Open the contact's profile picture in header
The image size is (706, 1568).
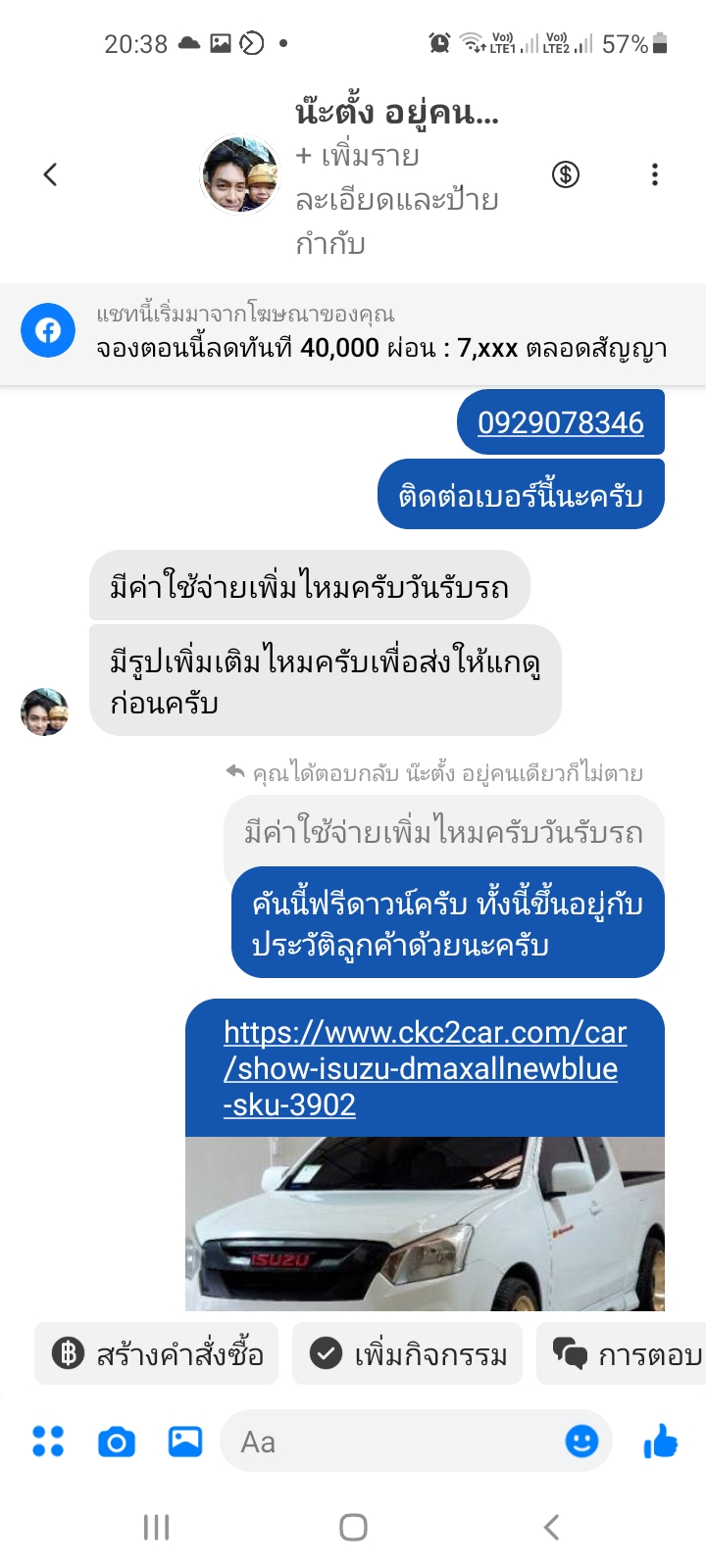point(240,175)
